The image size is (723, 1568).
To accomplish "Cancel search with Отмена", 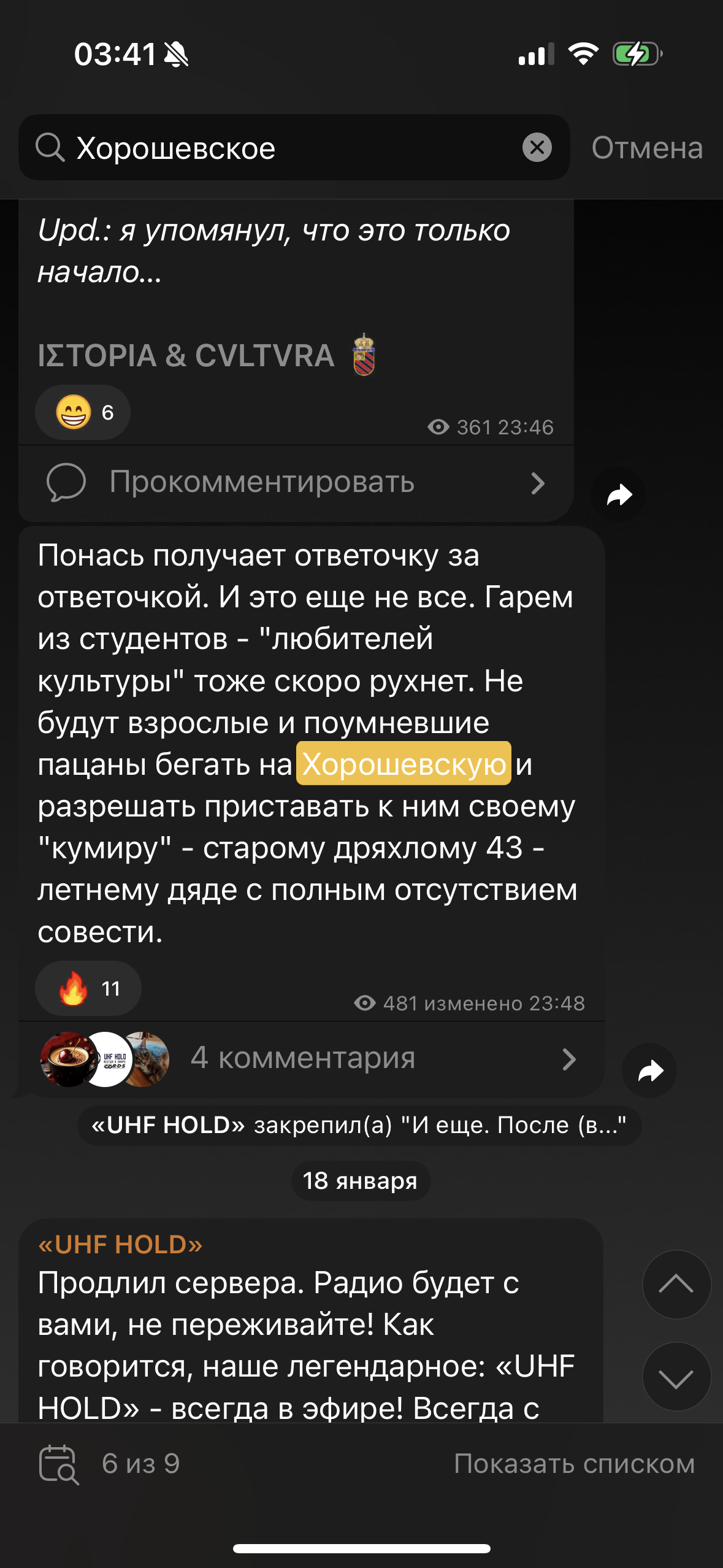I will coord(647,148).
